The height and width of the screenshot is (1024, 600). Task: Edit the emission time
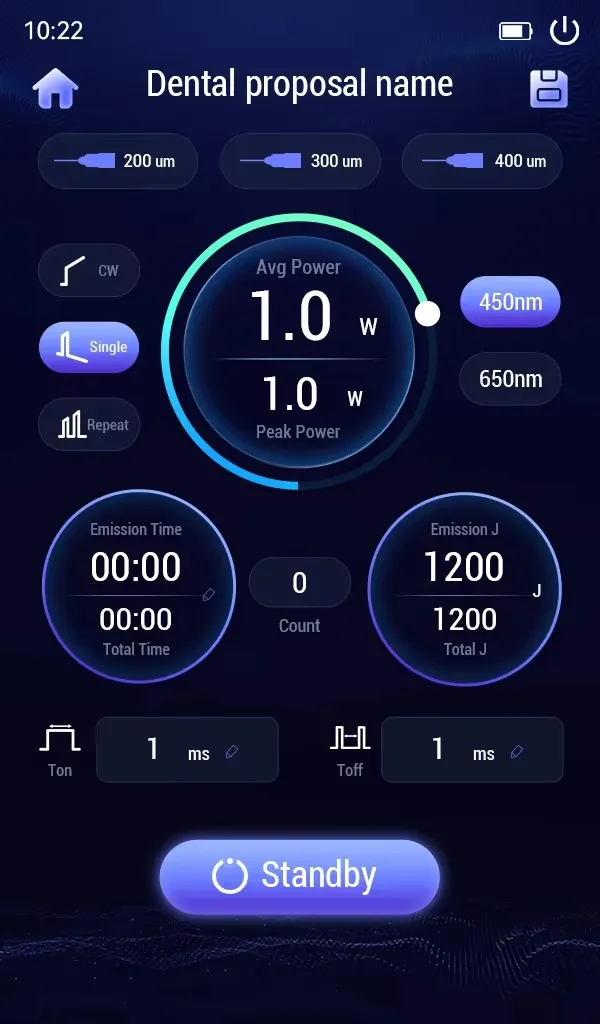tap(208, 594)
